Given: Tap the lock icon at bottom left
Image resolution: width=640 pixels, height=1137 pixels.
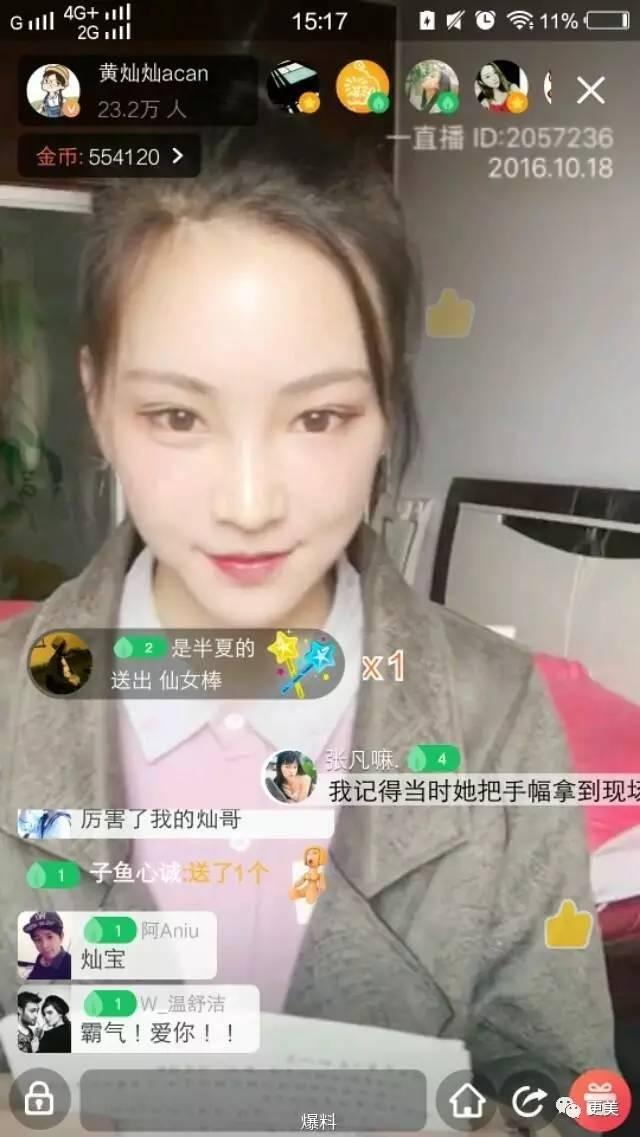Looking at the screenshot, I should 39,1101.
